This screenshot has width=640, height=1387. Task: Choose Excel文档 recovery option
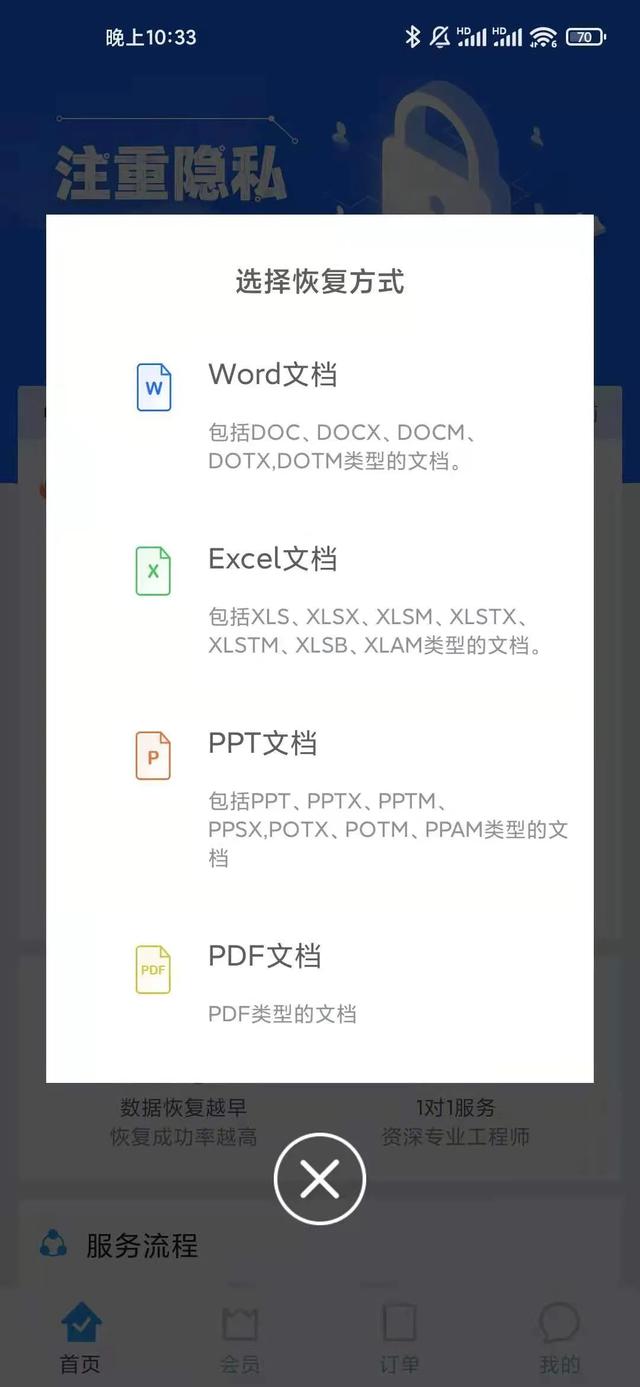click(272, 559)
